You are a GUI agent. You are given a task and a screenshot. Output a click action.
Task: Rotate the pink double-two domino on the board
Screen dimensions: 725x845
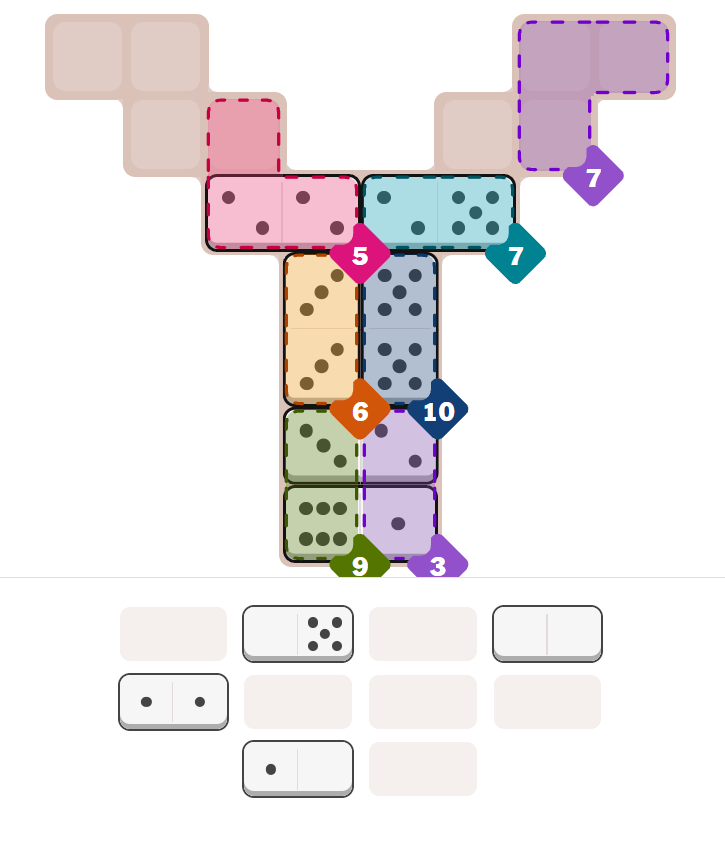pyautogui.click(x=282, y=212)
